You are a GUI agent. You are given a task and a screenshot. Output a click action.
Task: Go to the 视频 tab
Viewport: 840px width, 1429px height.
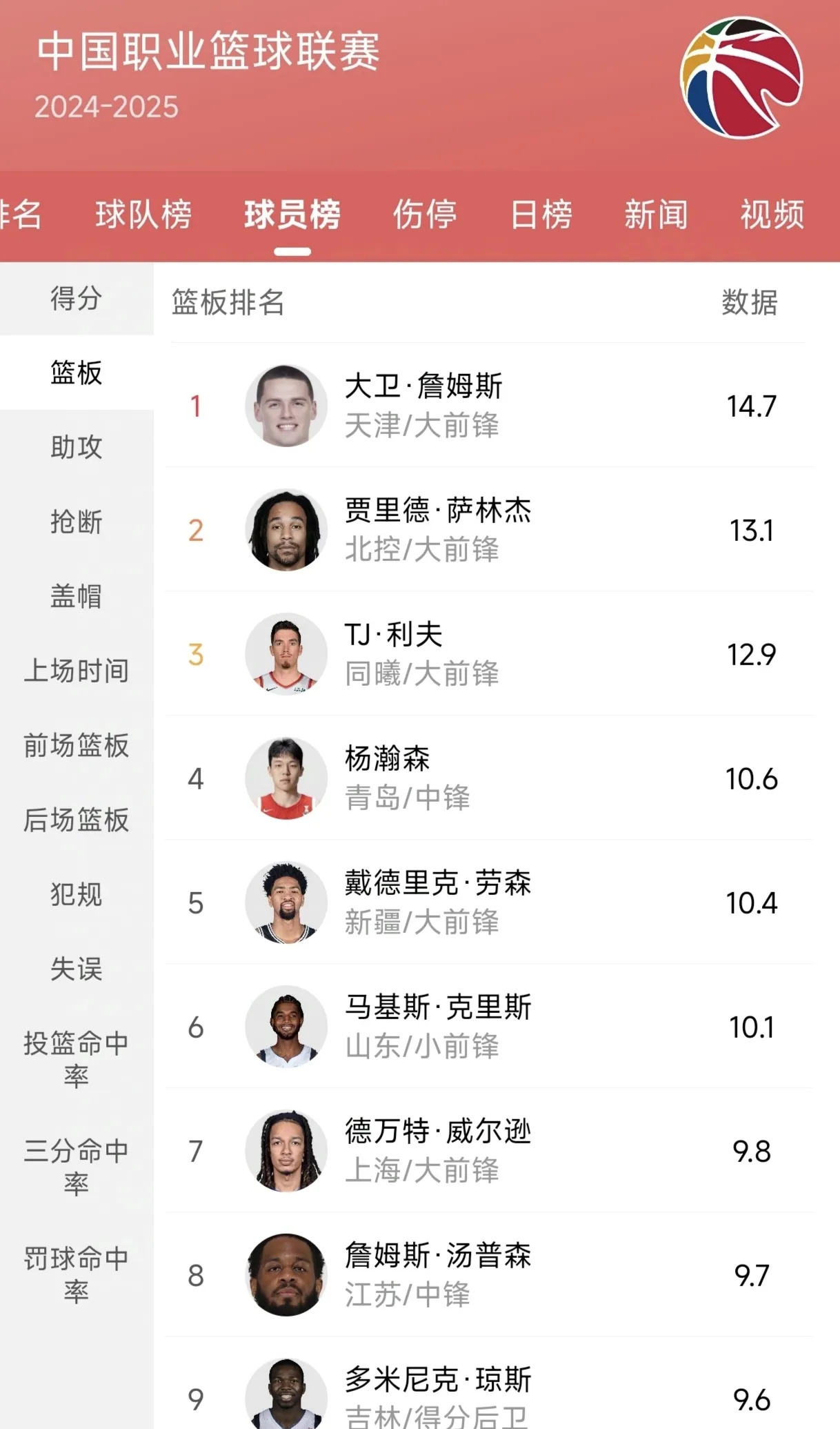tap(772, 215)
